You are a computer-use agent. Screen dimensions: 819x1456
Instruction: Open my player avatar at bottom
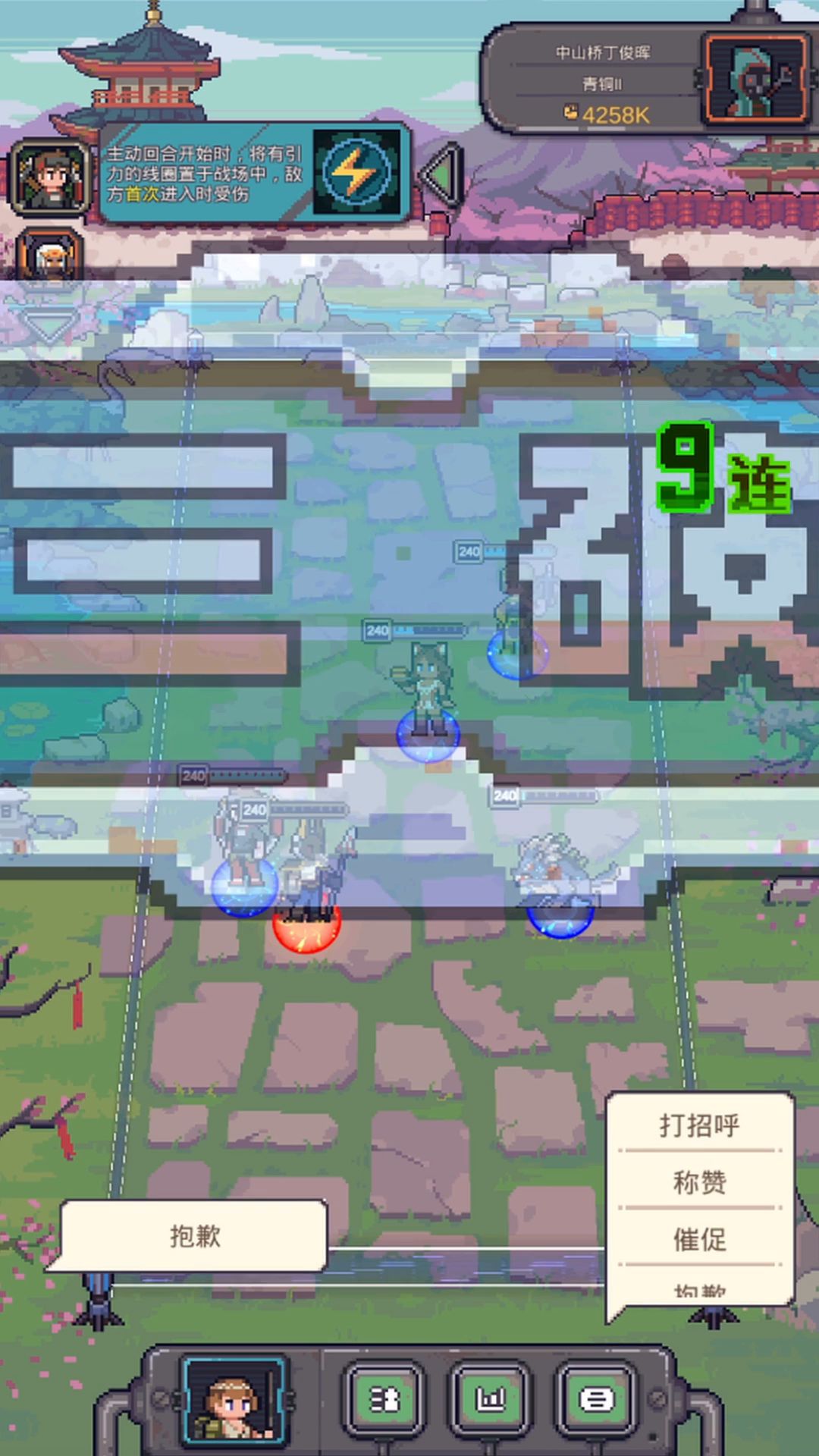234,1400
